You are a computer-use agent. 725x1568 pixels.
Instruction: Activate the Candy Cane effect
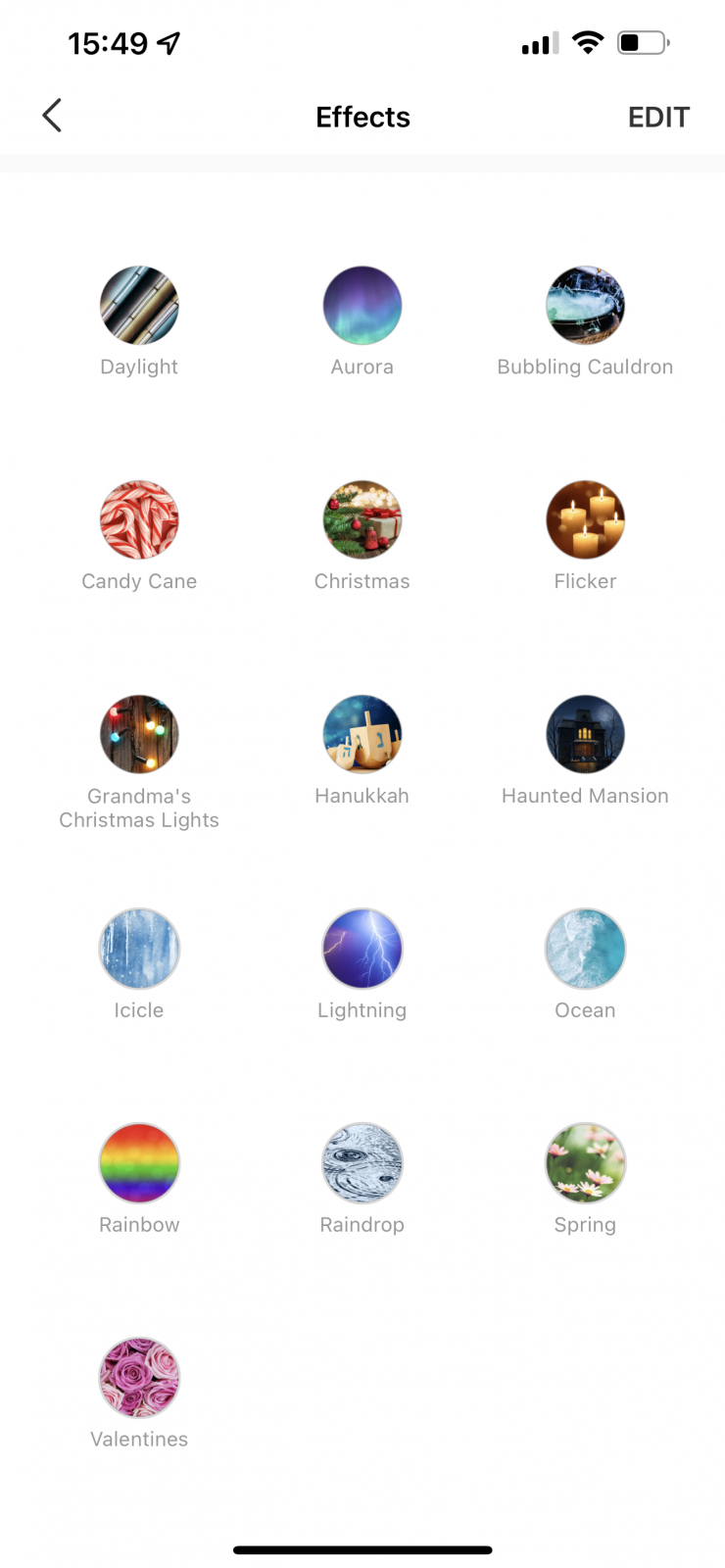[139, 520]
